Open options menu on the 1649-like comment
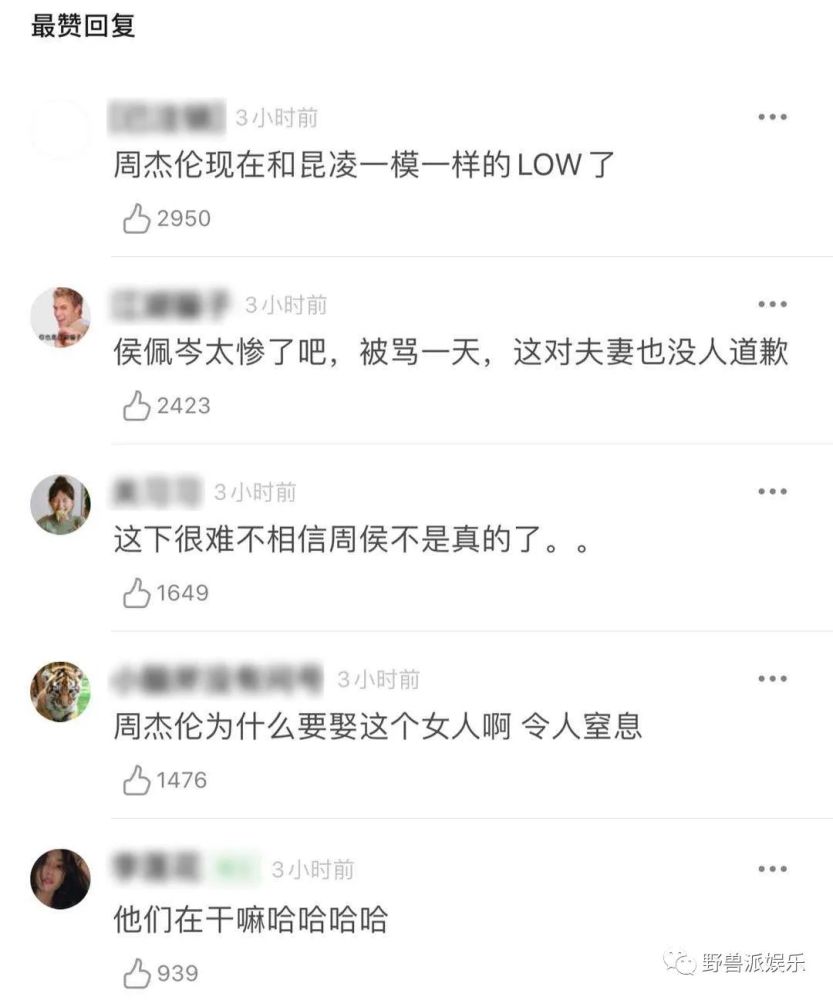 coord(770,490)
